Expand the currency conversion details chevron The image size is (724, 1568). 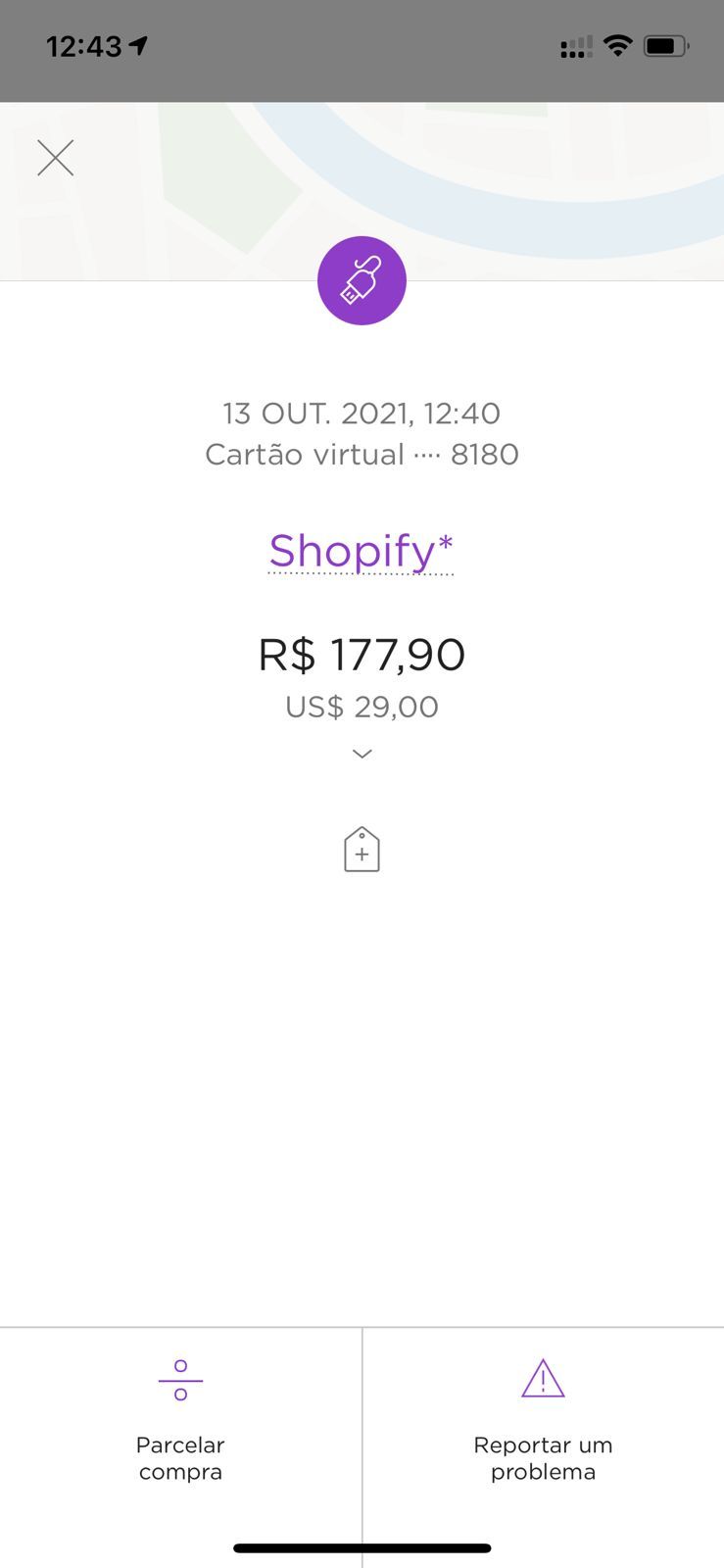tap(362, 754)
